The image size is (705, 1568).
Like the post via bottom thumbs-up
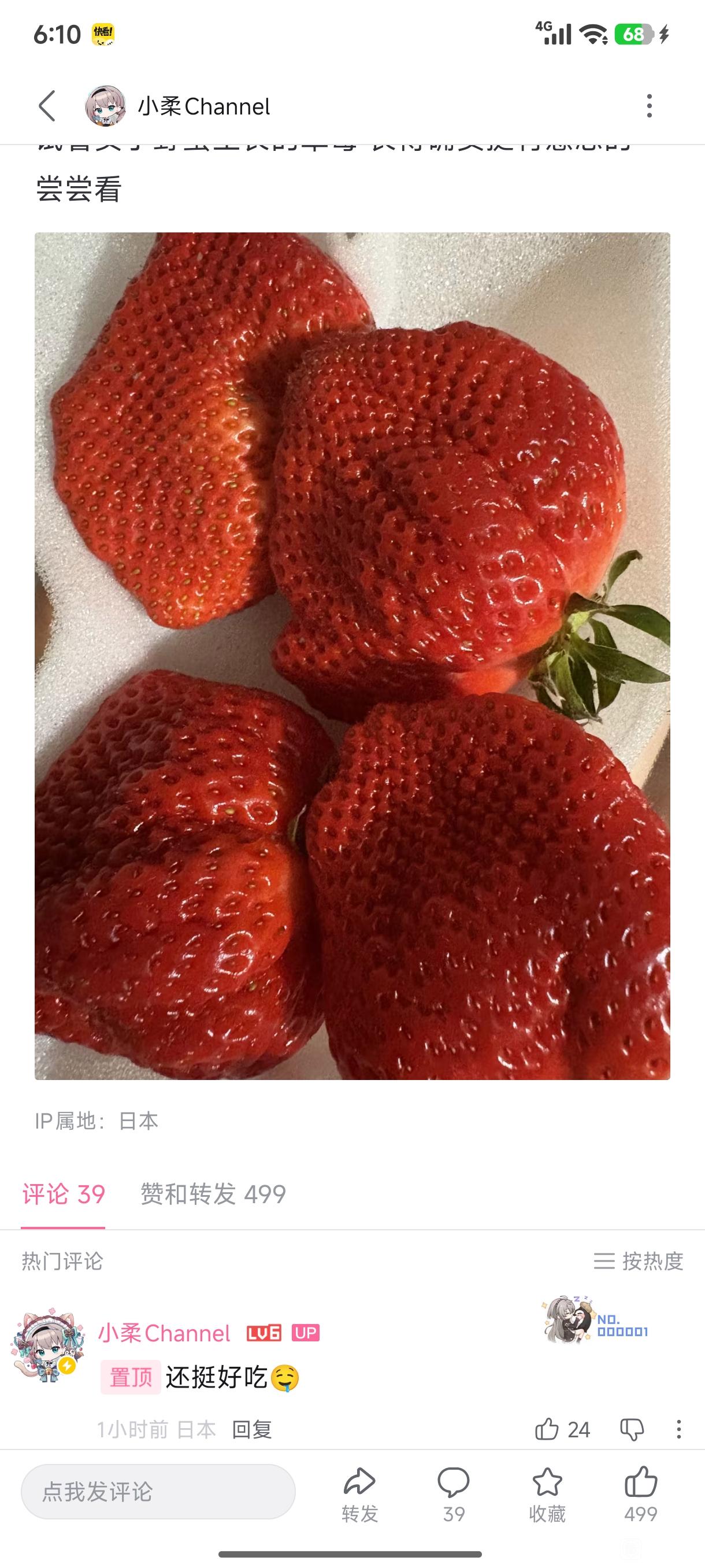(x=640, y=1493)
